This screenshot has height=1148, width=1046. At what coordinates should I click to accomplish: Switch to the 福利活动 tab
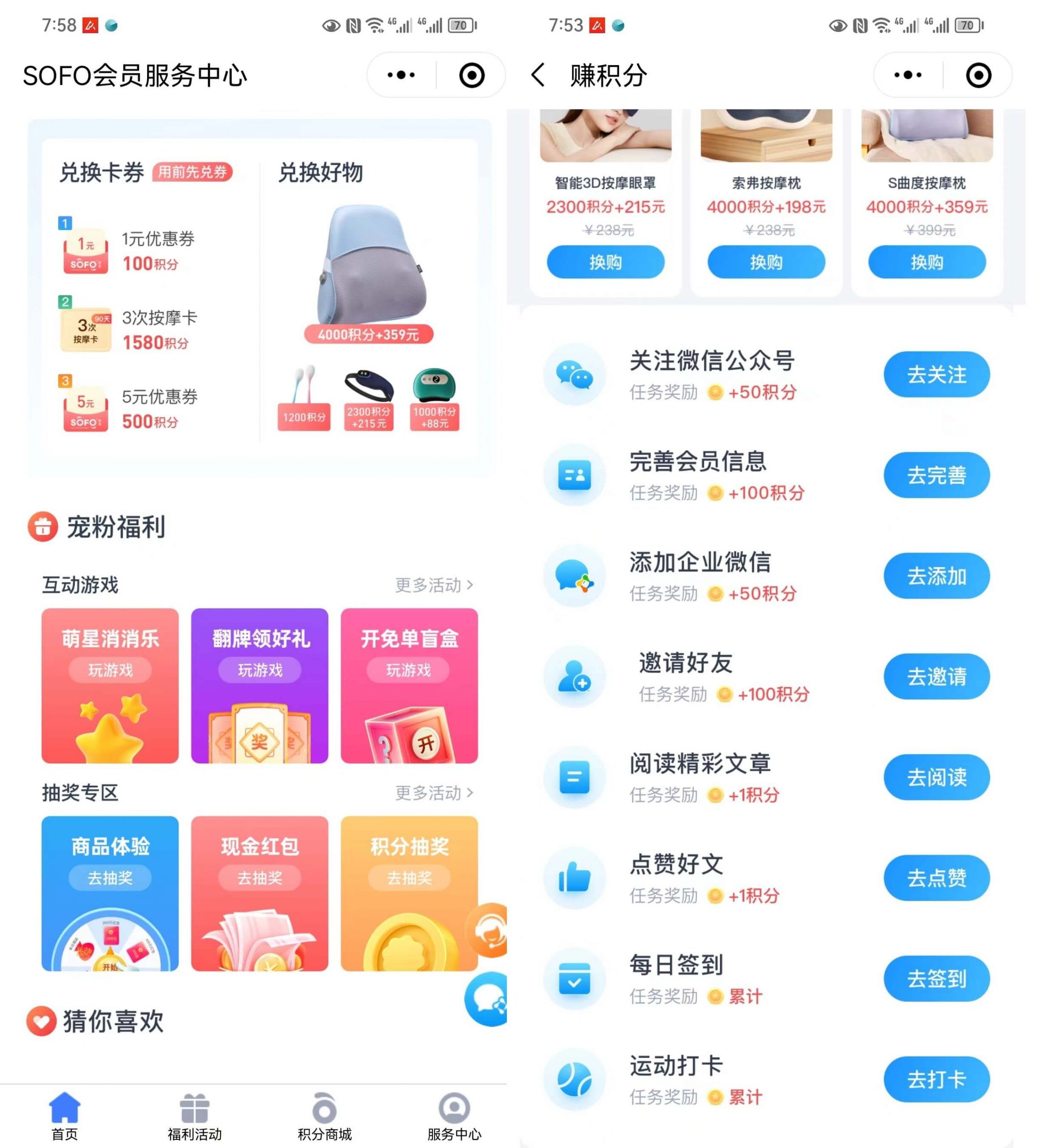pyautogui.click(x=194, y=1116)
